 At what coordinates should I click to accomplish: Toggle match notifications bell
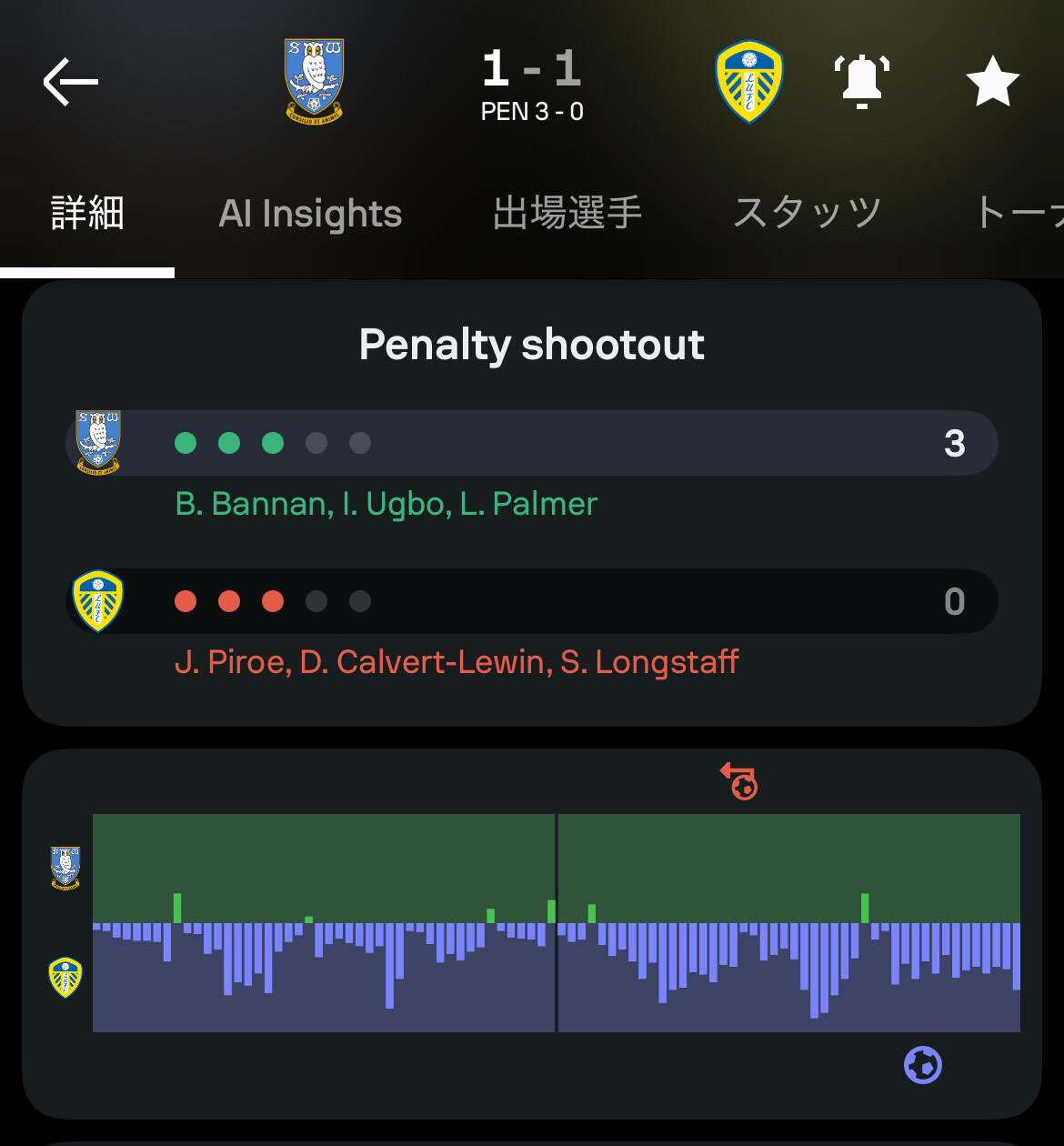coord(861,81)
